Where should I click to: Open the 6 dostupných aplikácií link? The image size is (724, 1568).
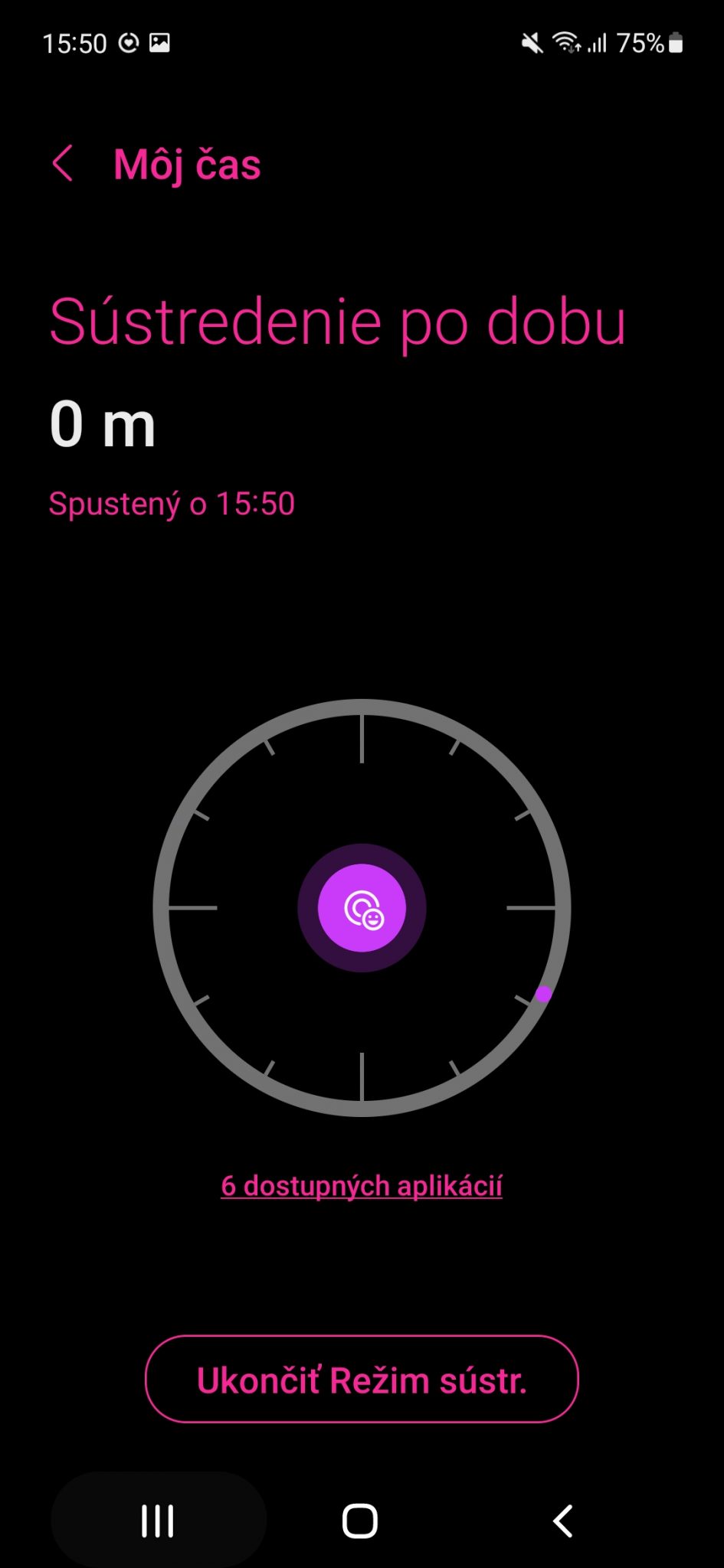(362, 1186)
